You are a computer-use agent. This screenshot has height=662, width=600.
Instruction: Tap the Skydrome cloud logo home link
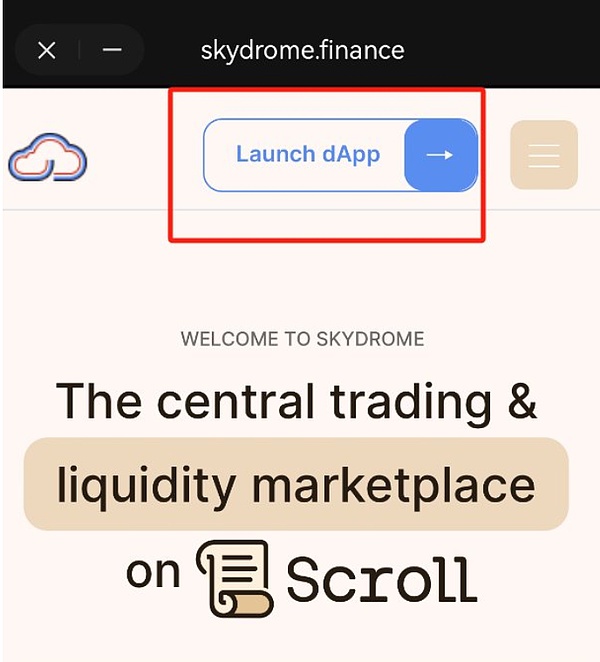pos(47,158)
